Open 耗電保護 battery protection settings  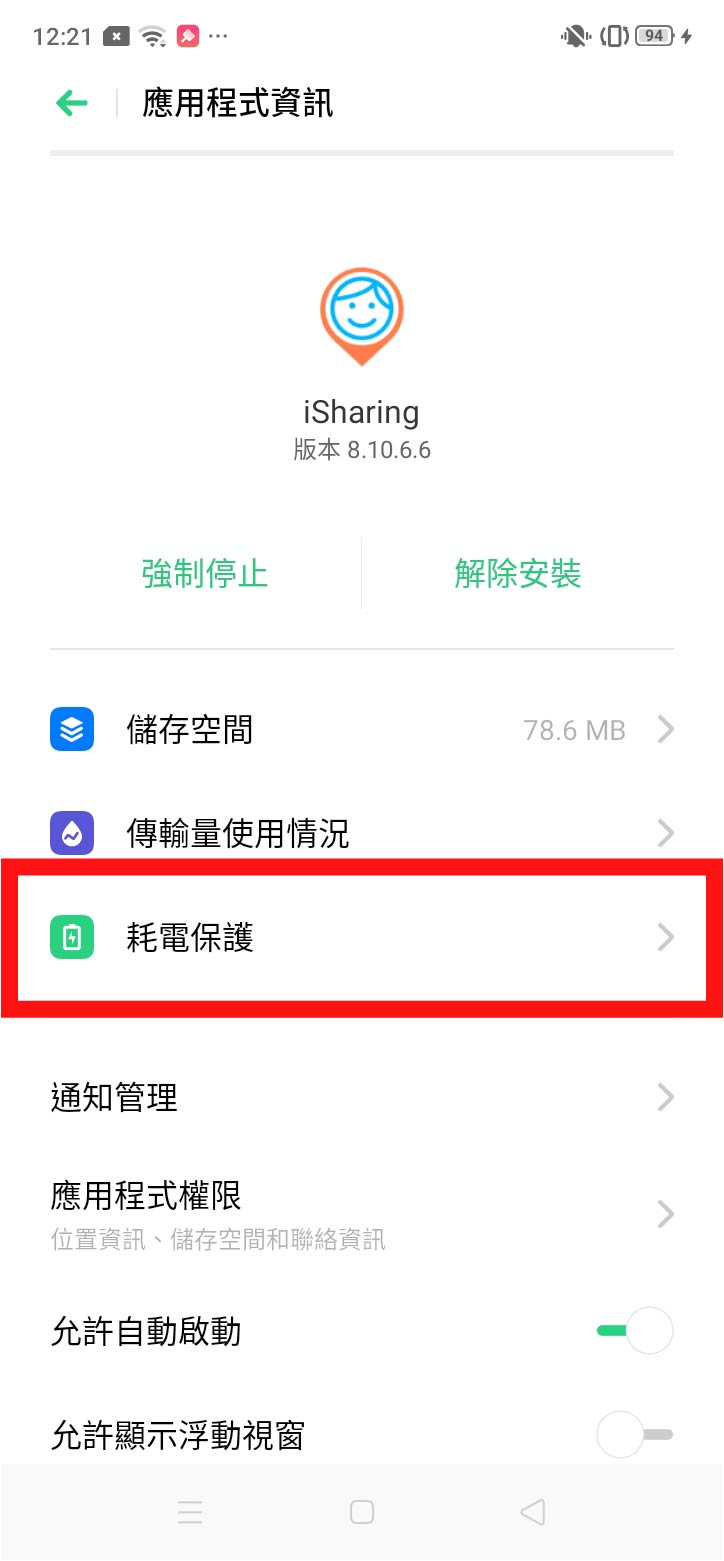[361, 938]
